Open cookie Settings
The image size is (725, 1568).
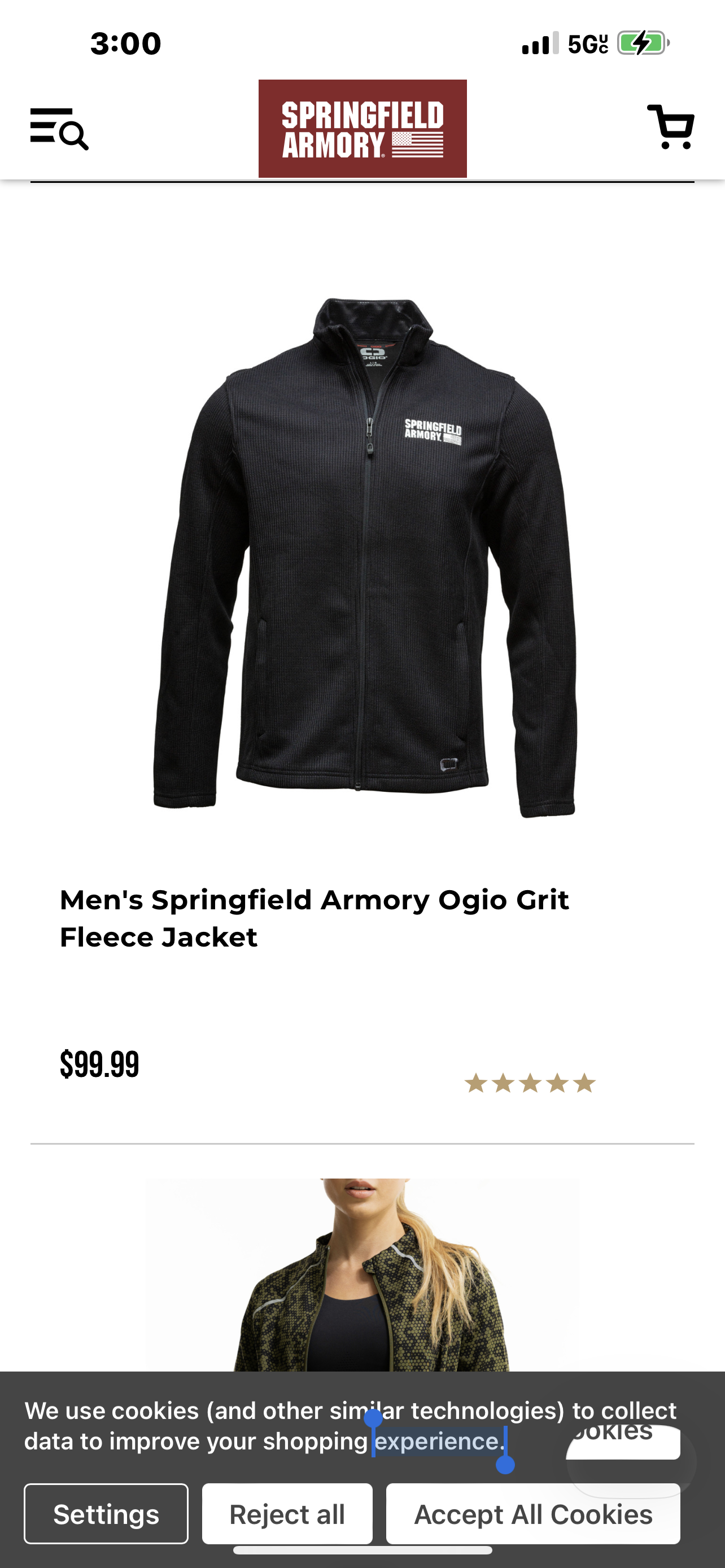106,1514
